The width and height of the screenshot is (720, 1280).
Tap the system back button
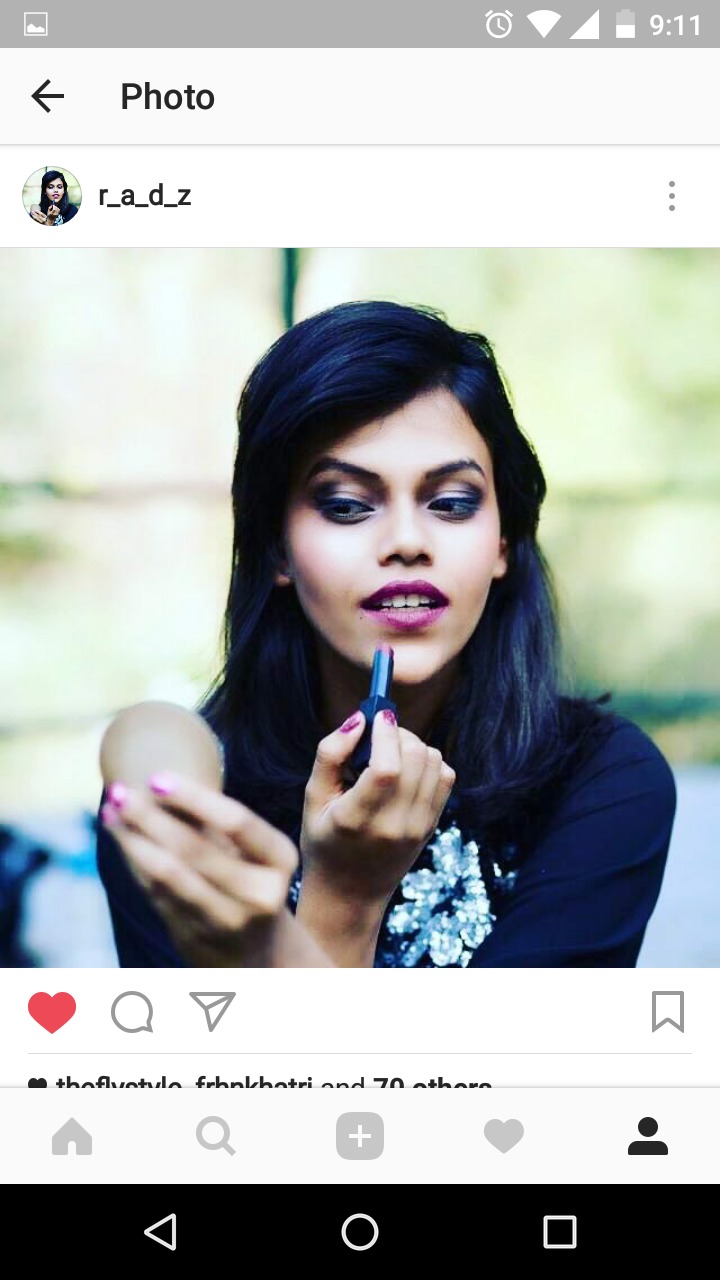pyautogui.click(x=161, y=1232)
